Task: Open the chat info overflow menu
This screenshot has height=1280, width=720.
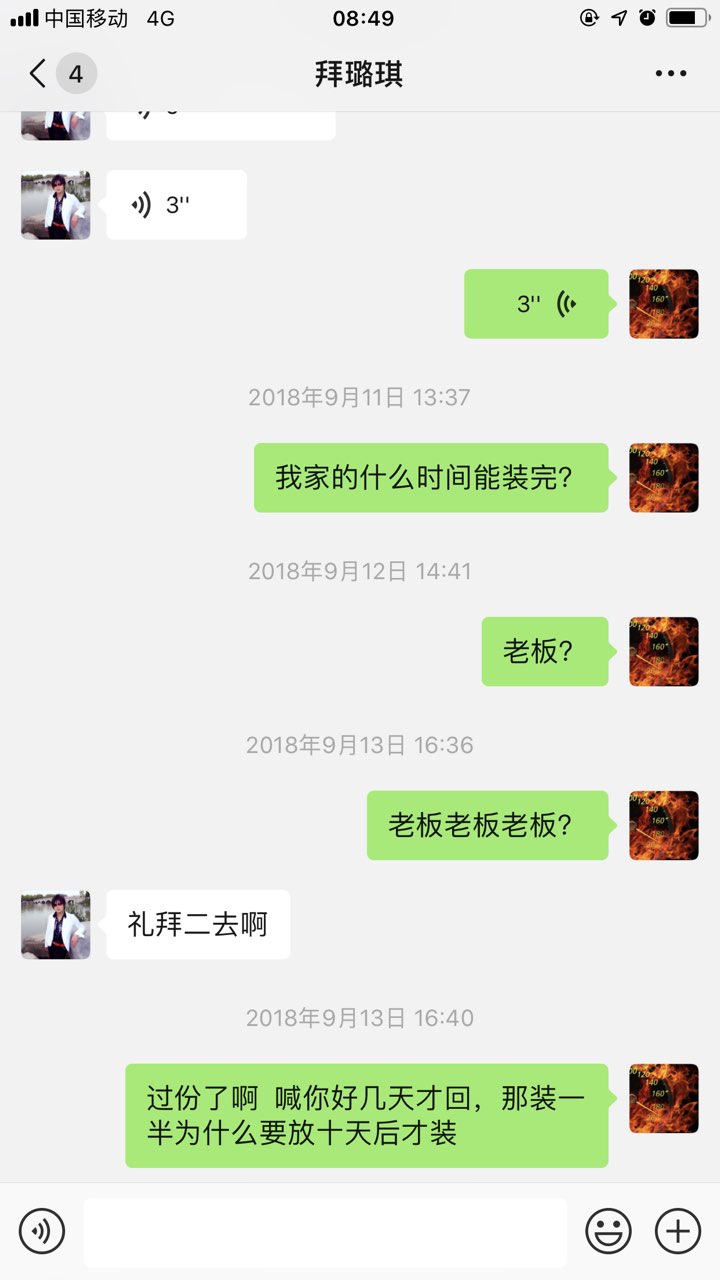Action: click(x=670, y=74)
